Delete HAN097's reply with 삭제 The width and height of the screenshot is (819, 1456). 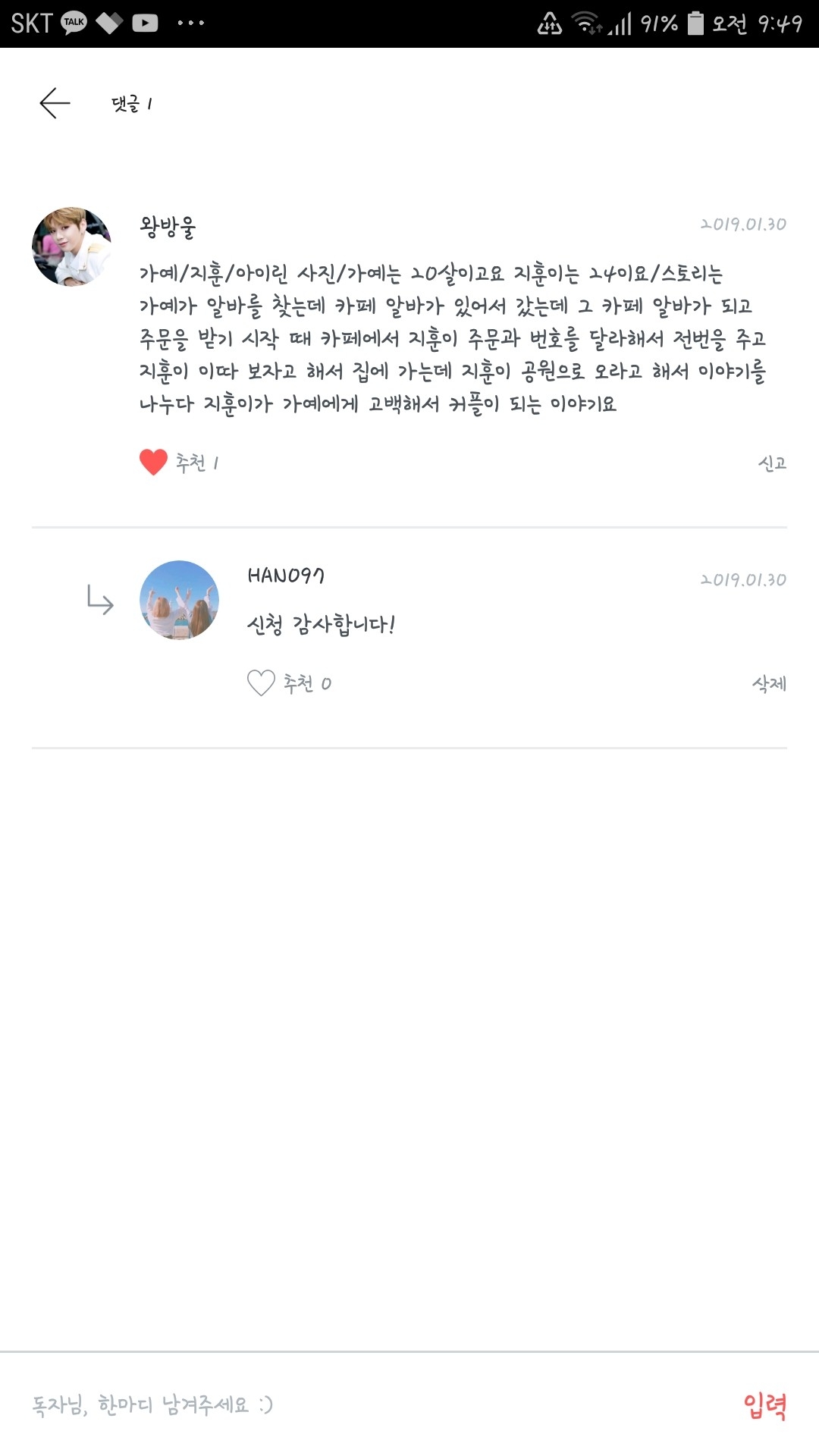coord(769,684)
